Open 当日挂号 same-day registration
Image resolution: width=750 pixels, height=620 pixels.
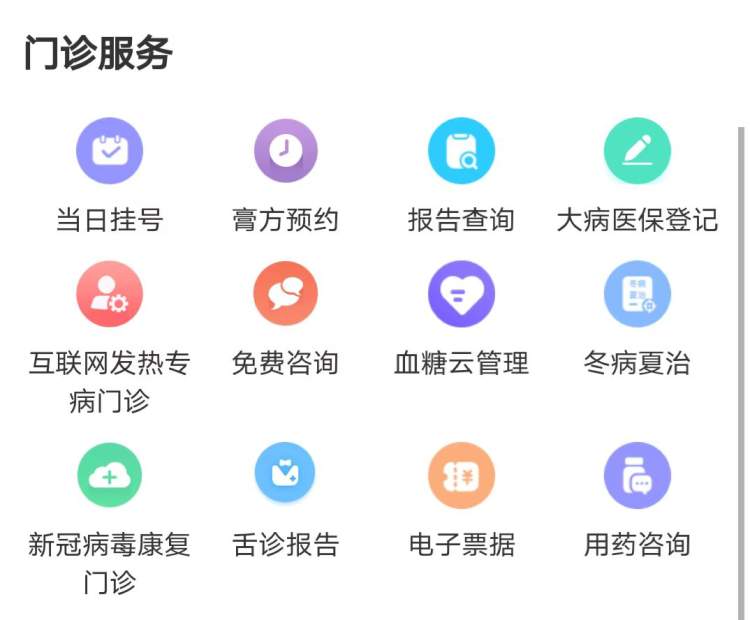tap(109, 152)
